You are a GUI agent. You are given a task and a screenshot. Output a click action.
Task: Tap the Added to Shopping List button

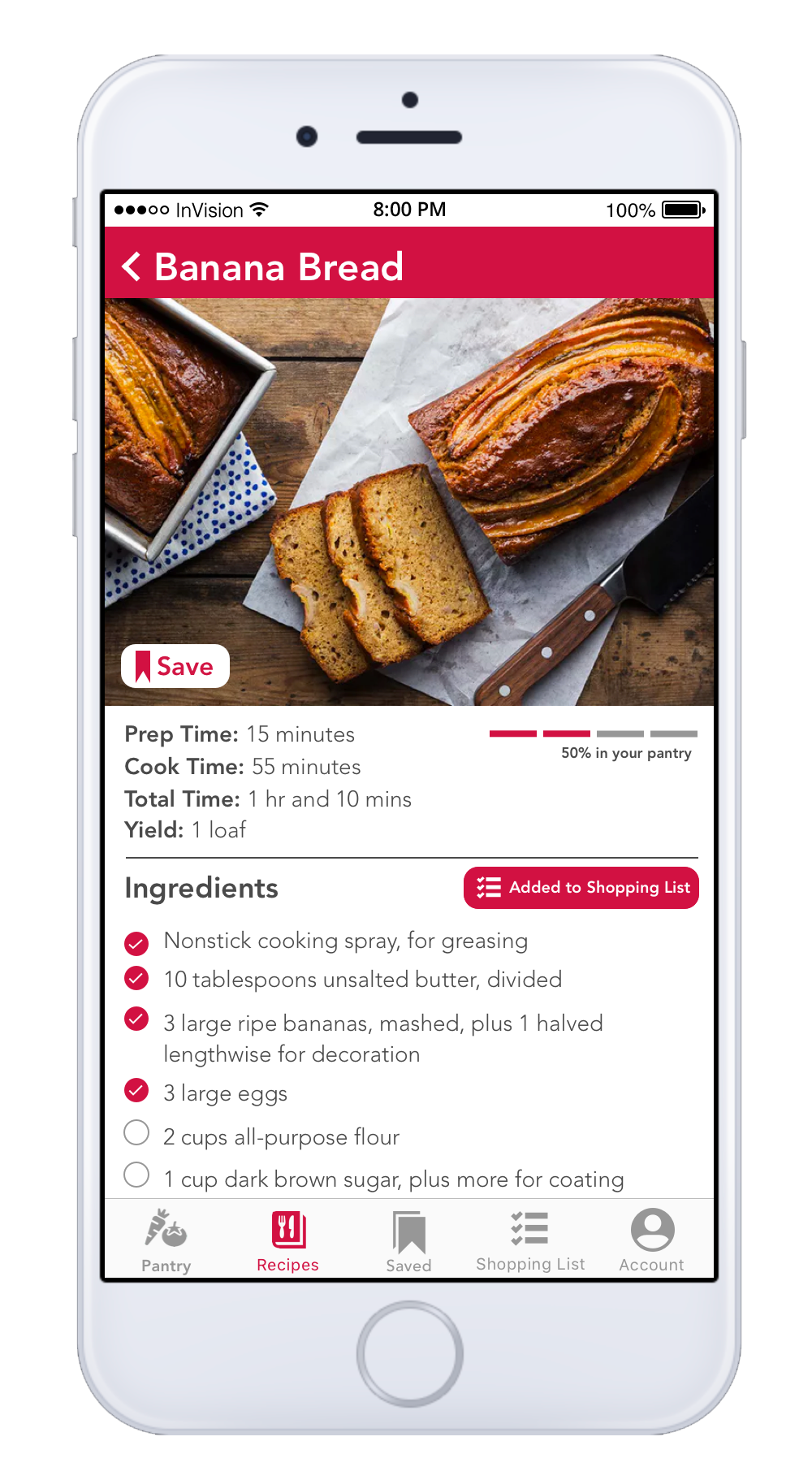pos(581,888)
